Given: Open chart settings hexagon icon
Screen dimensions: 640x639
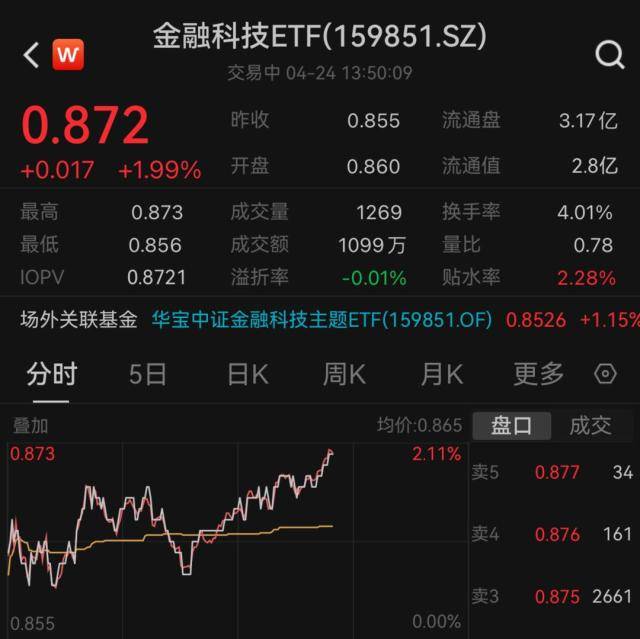Looking at the screenshot, I should 605,374.
